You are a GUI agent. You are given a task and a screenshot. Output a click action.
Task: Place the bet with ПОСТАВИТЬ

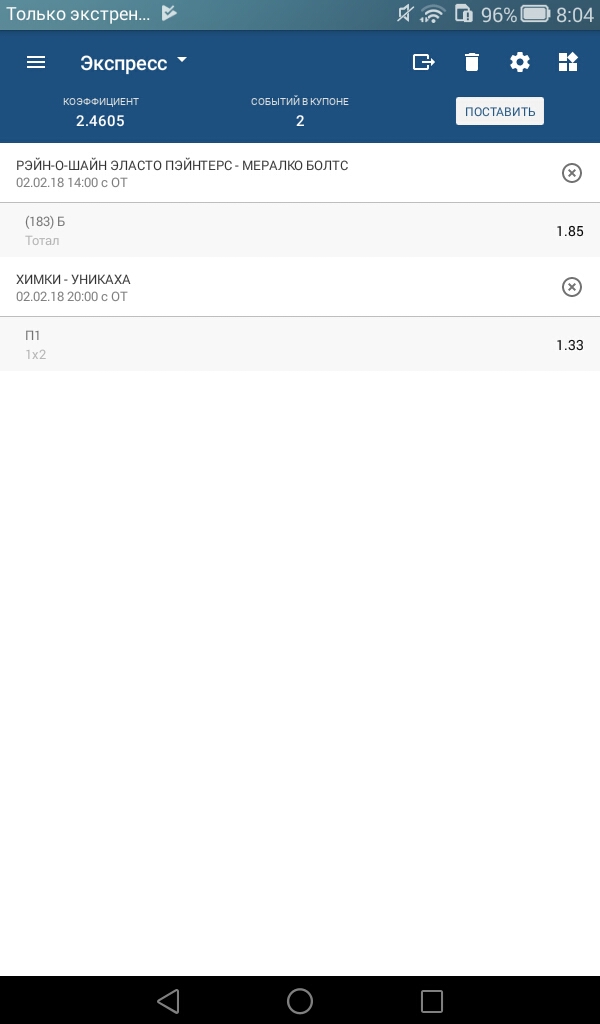coord(499,111)
